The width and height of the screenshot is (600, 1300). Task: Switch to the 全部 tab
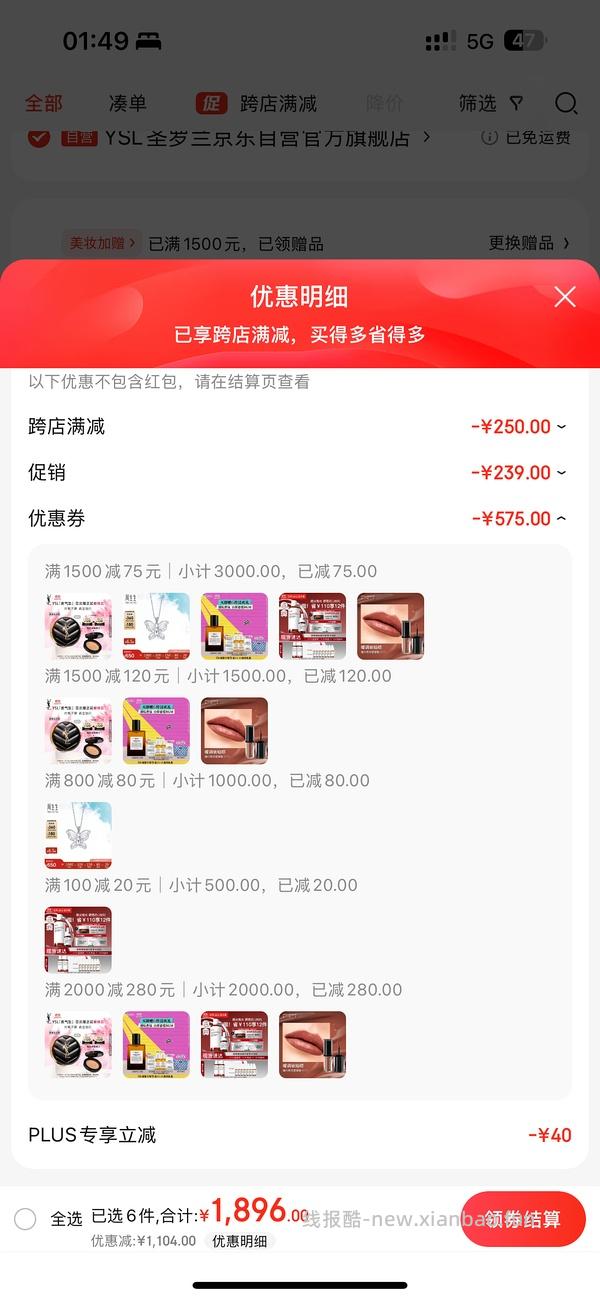point(43,103)
